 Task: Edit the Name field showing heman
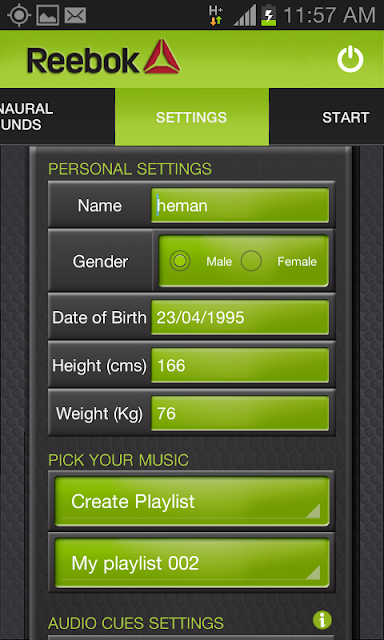tap(240, 205)
